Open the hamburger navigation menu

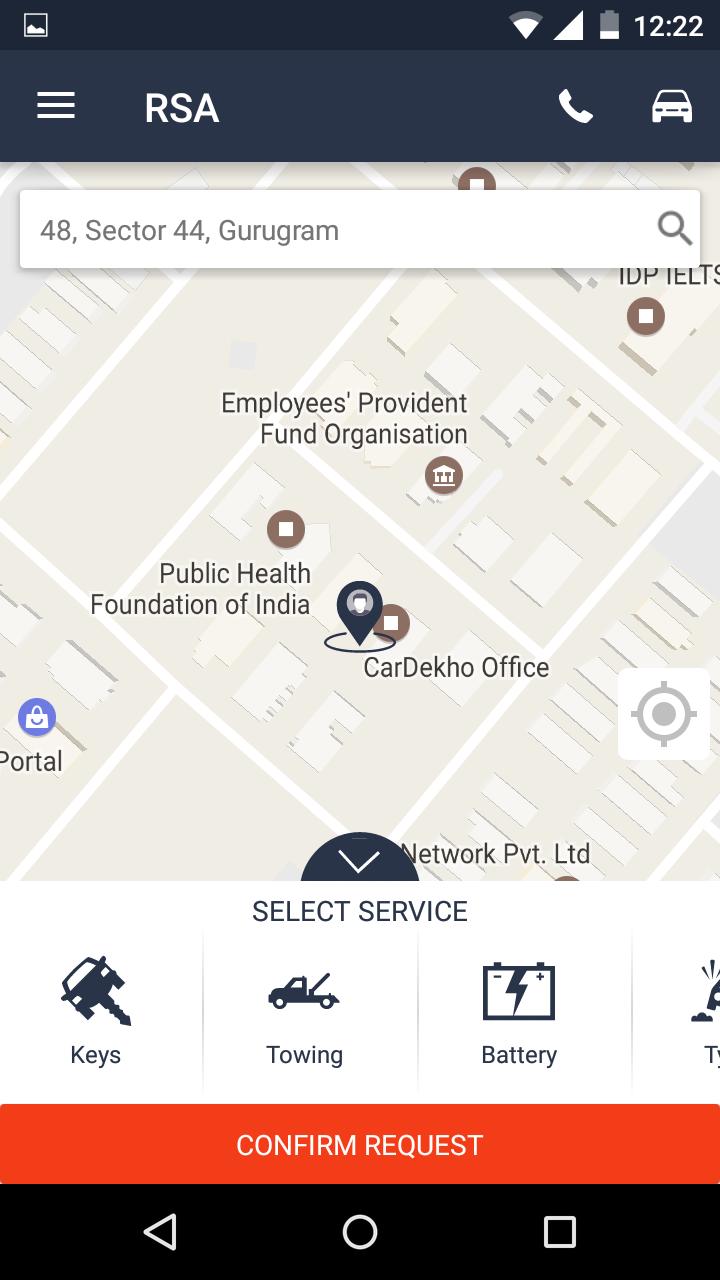55,105
